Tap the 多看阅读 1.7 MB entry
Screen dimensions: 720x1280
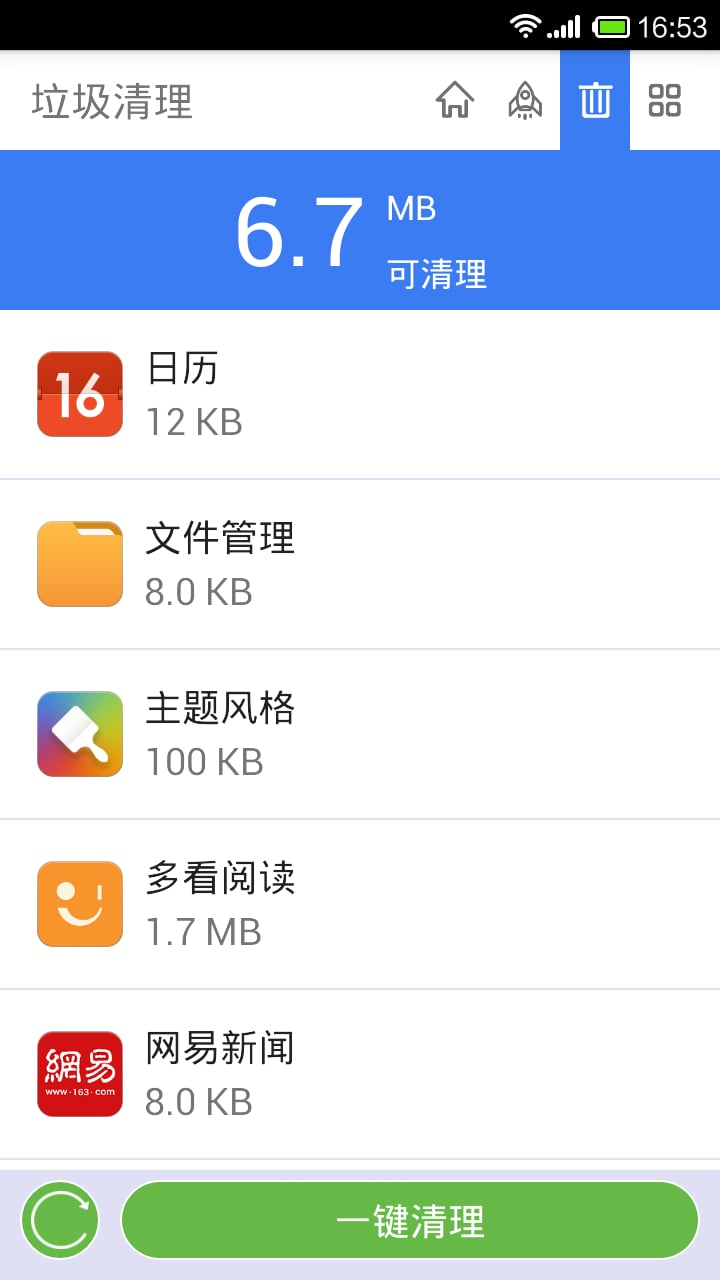tap(360, 904)
